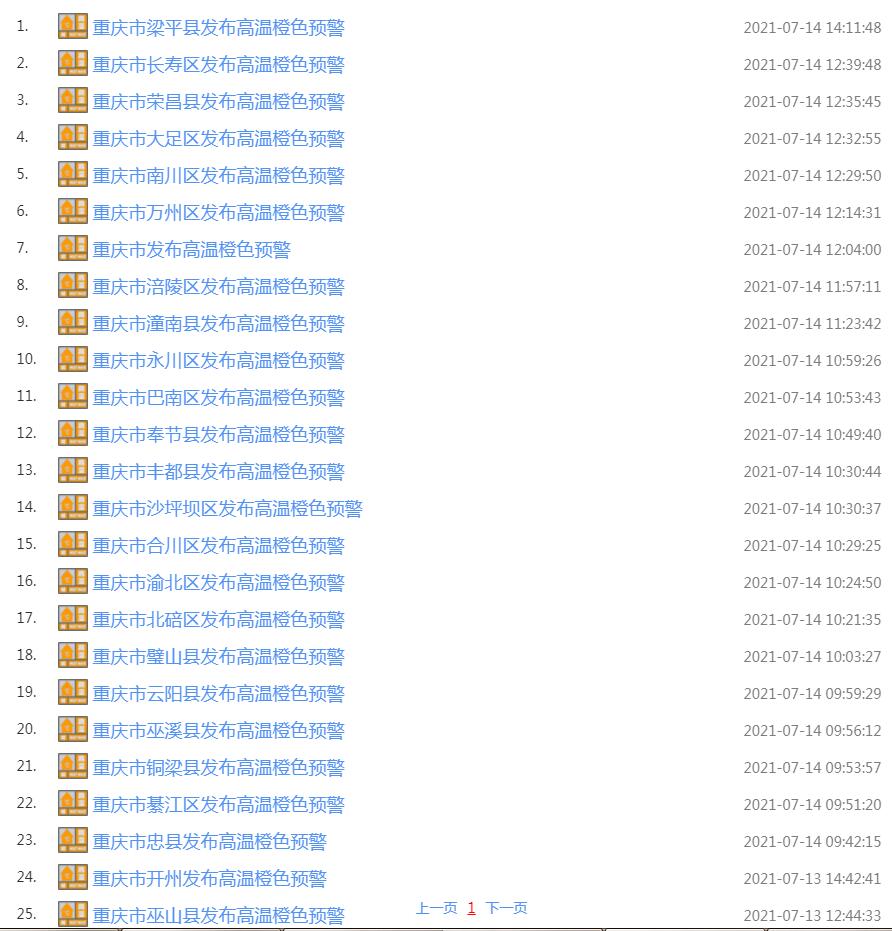Open 重庆市南川区发布高温橙色预警 link
This screenshot has width=892, height=931.
click(x=218, y=176)
